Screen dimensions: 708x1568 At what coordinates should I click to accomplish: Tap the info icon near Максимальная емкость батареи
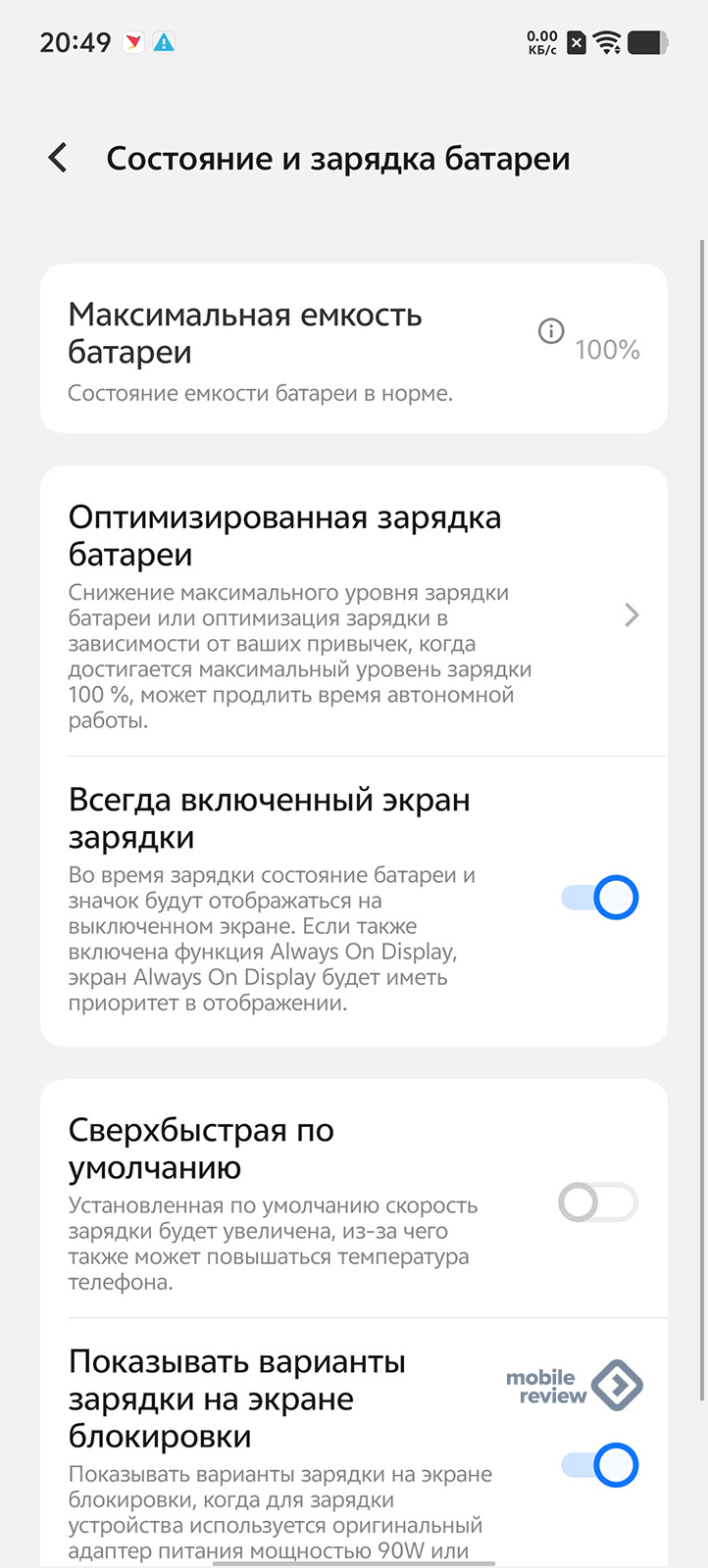[x=551, y=331]
